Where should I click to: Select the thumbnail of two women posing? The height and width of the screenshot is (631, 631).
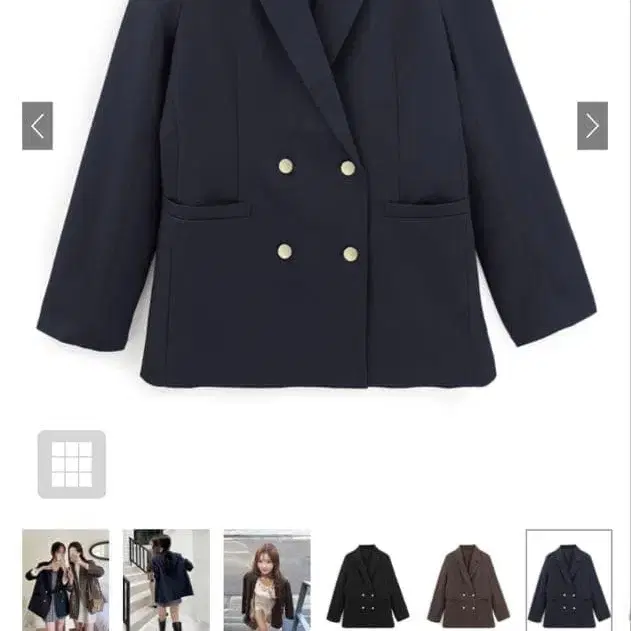66,580
